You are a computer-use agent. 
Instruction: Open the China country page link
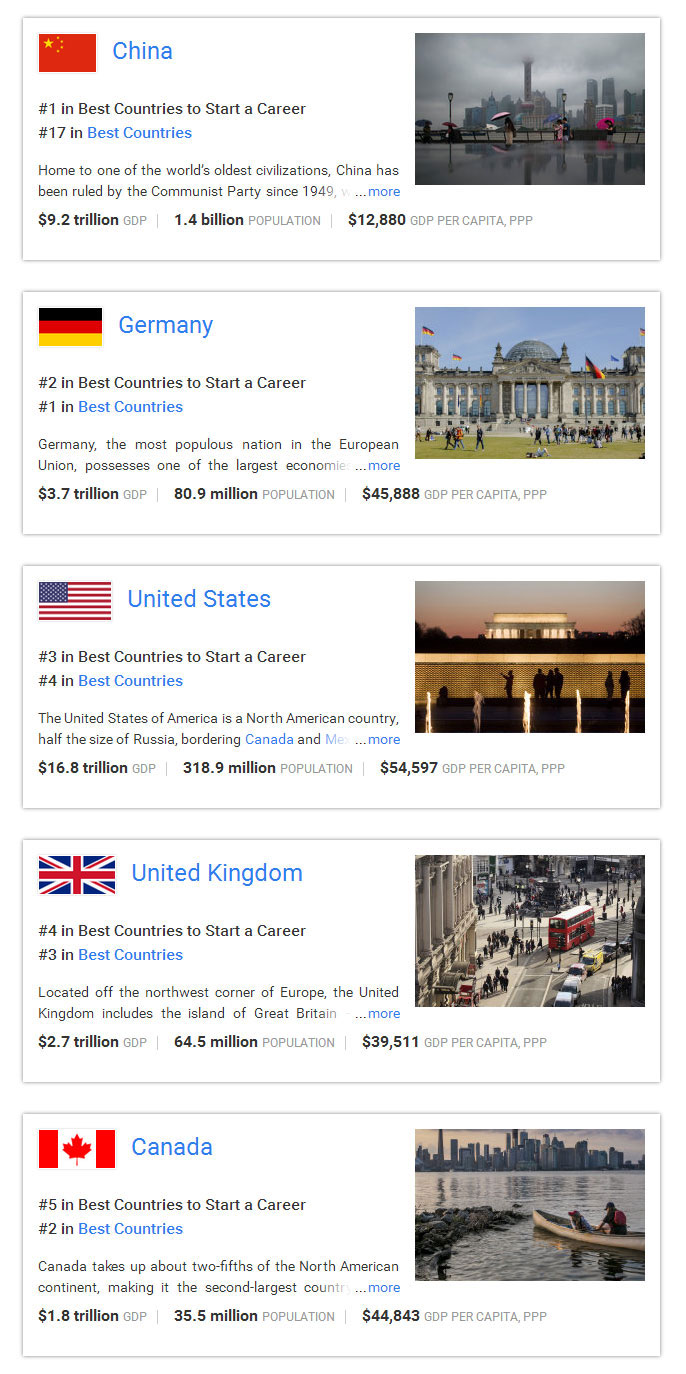142,51
